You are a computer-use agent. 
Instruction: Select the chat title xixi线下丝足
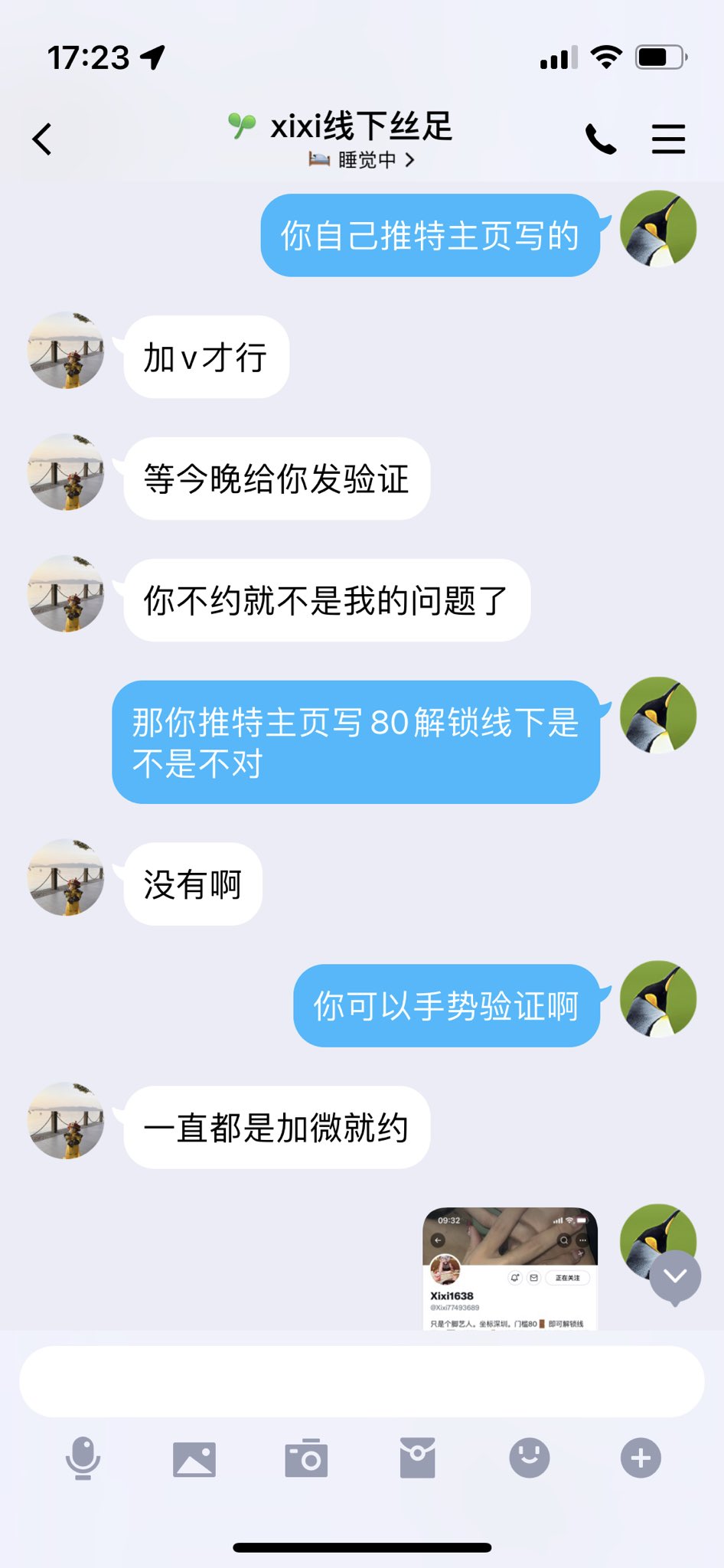(x=360, y=129)
